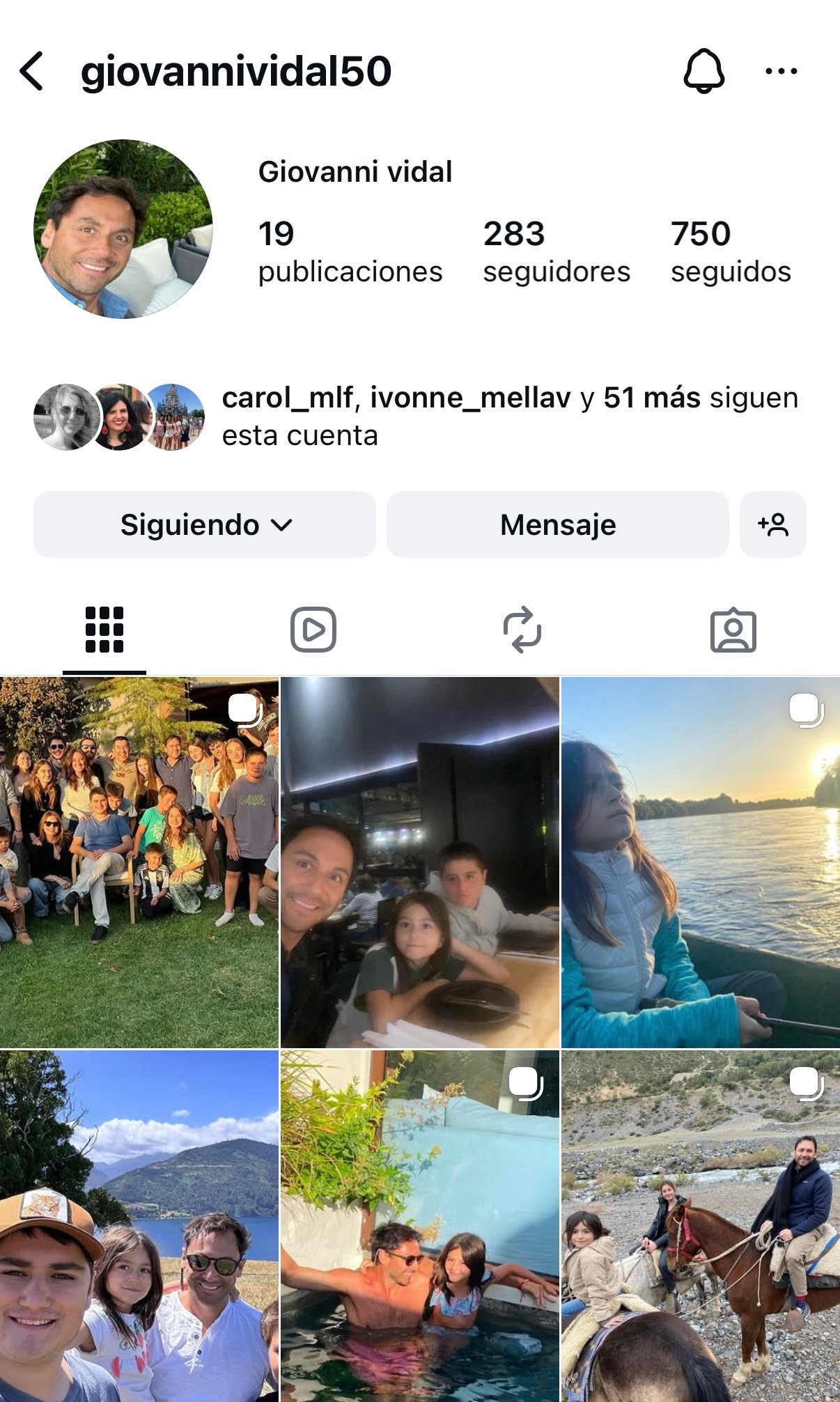Open the lake and mountain selfie post
The image size is (840, 1402).
coord(139,1226)
